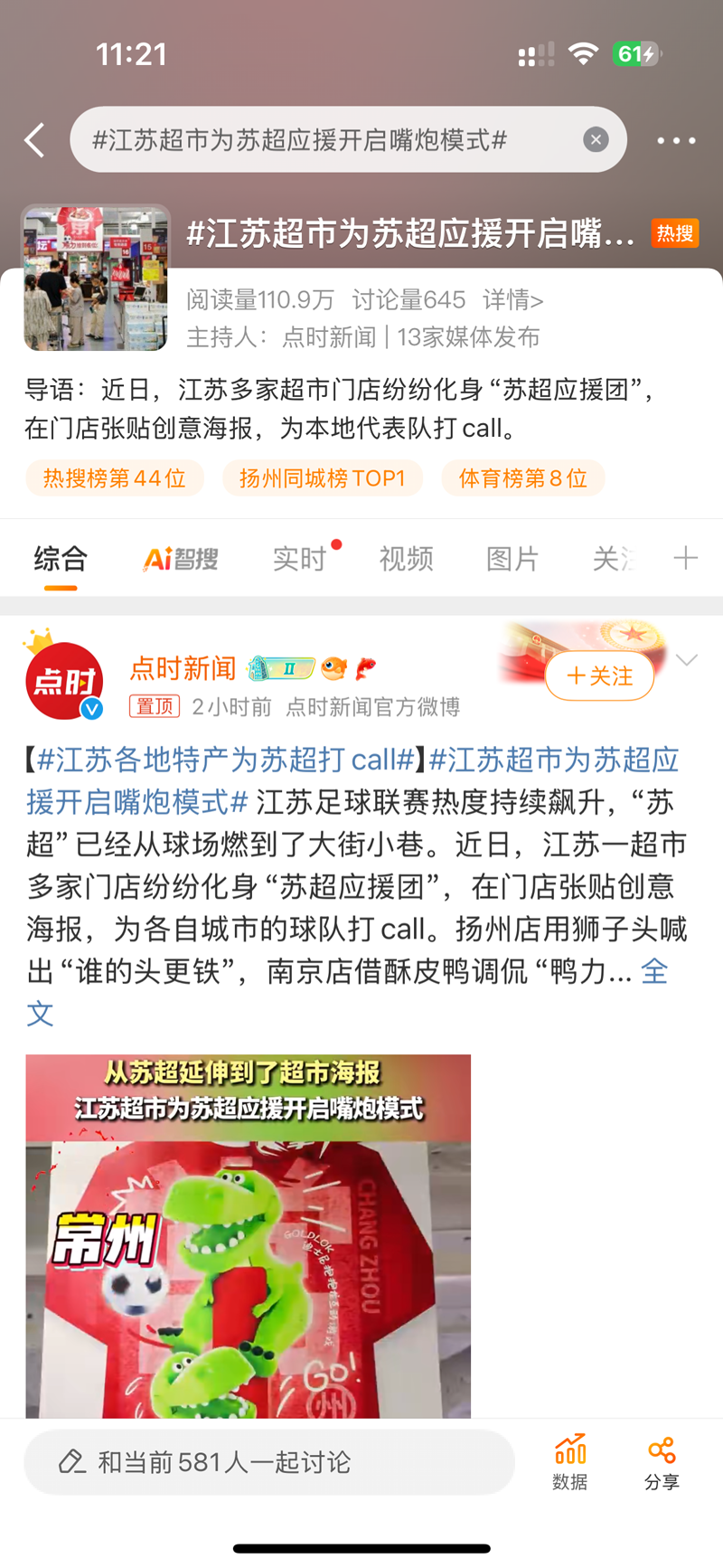
Task: Switch to the 视频 tab
Action: [406, 559]
